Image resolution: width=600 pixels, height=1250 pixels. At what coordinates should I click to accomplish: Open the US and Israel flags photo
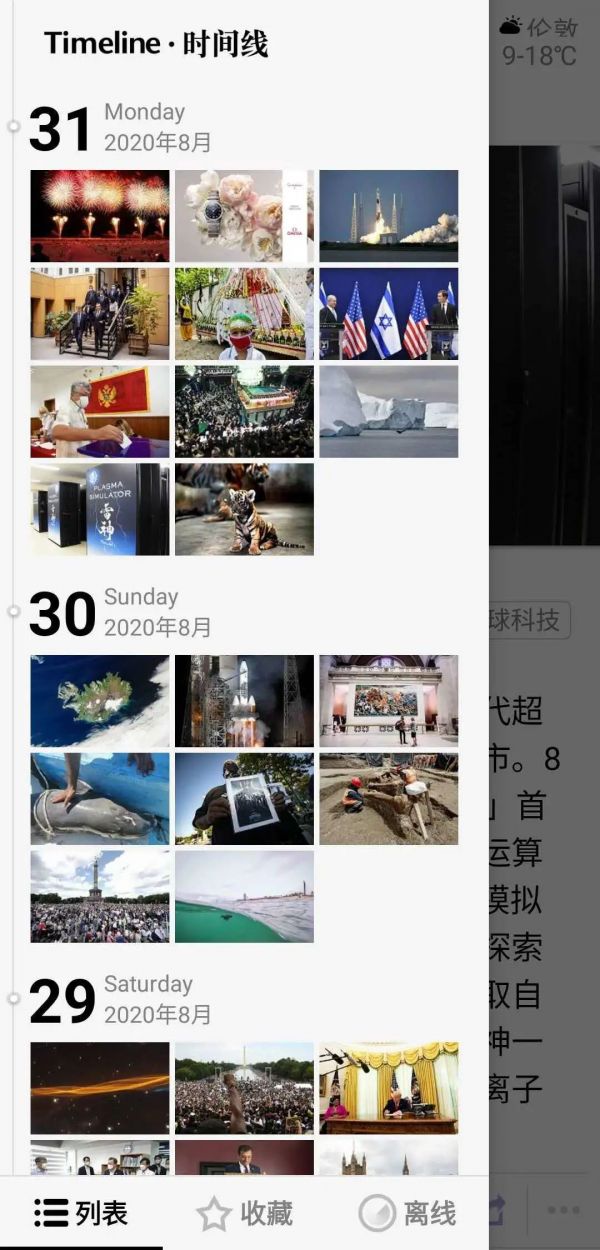pos(388,313)
